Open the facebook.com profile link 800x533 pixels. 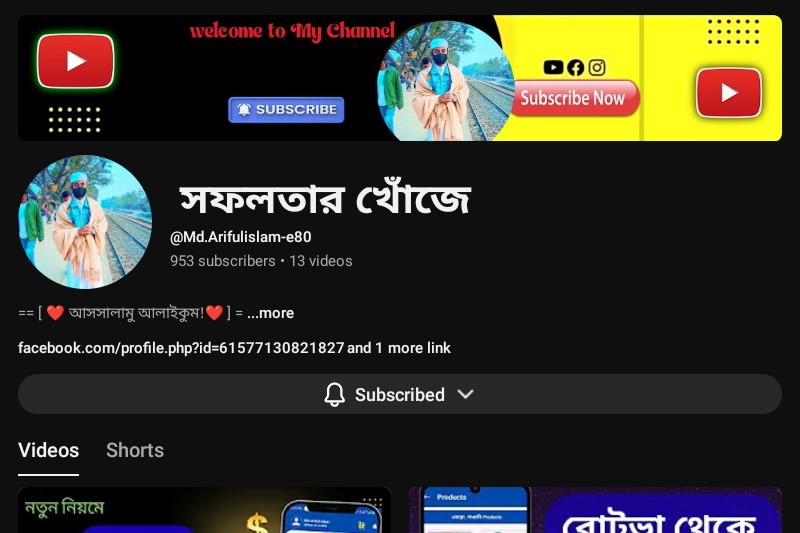pos(180,348)
